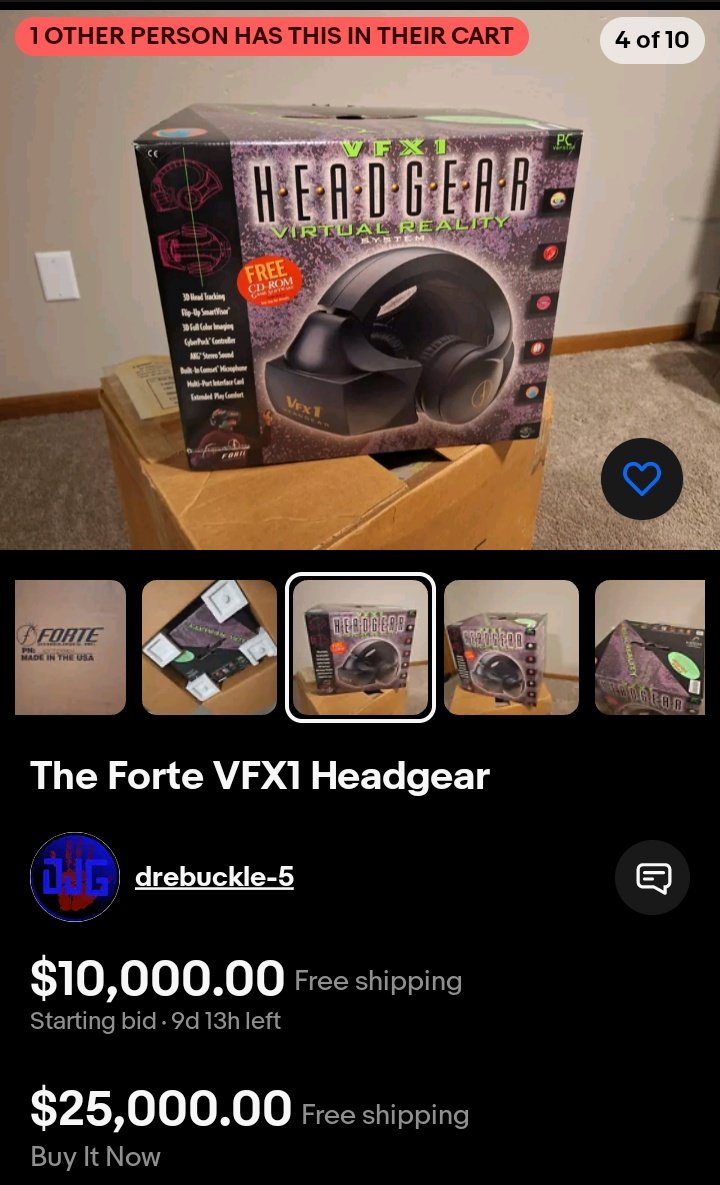
Task: Open the main product photo fullscreen
Action: [360, 280]
